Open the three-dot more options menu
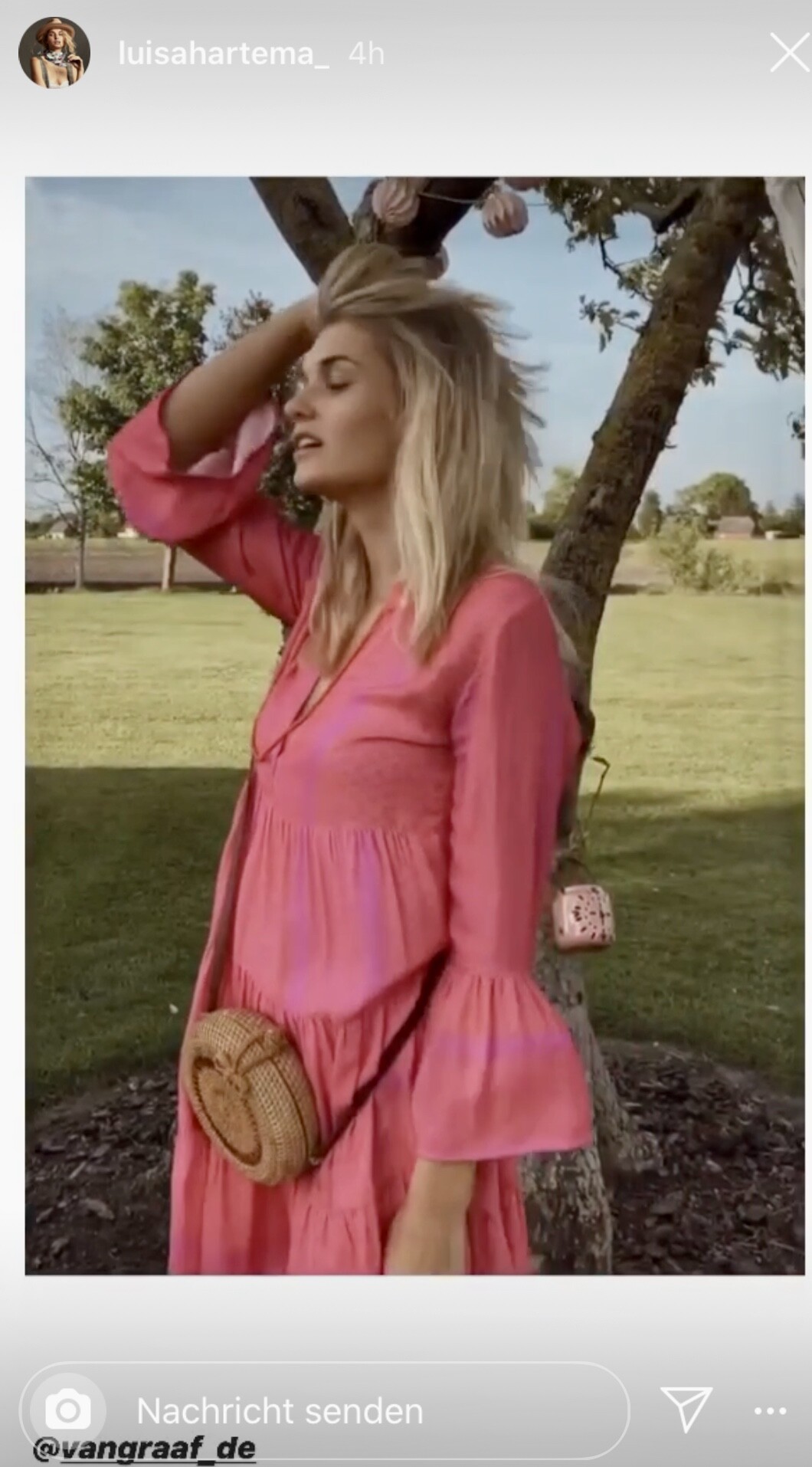This screenshot has width=812, height=1467. coord(770,1410)
